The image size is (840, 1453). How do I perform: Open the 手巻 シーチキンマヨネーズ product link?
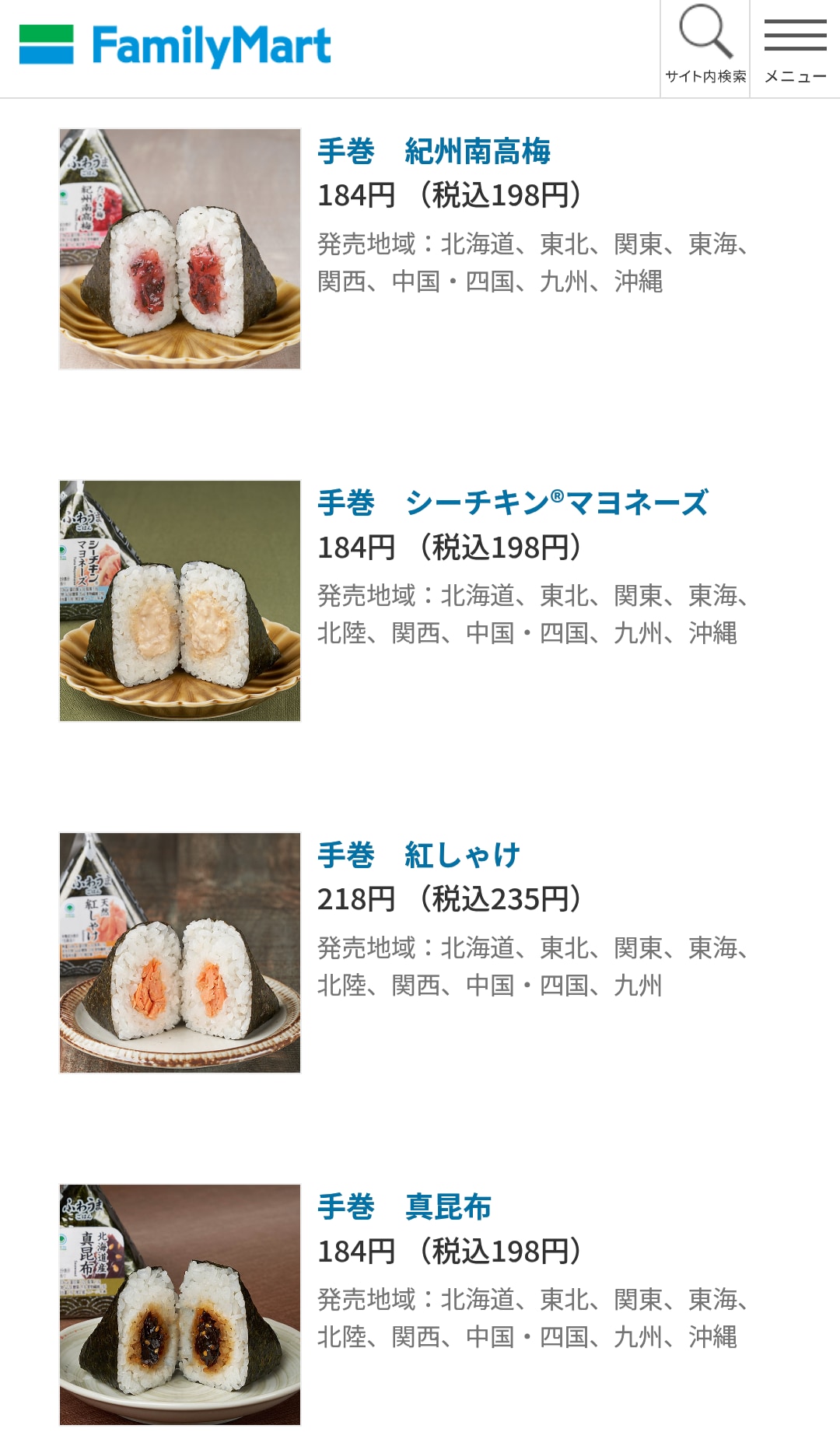click(513, 502)
